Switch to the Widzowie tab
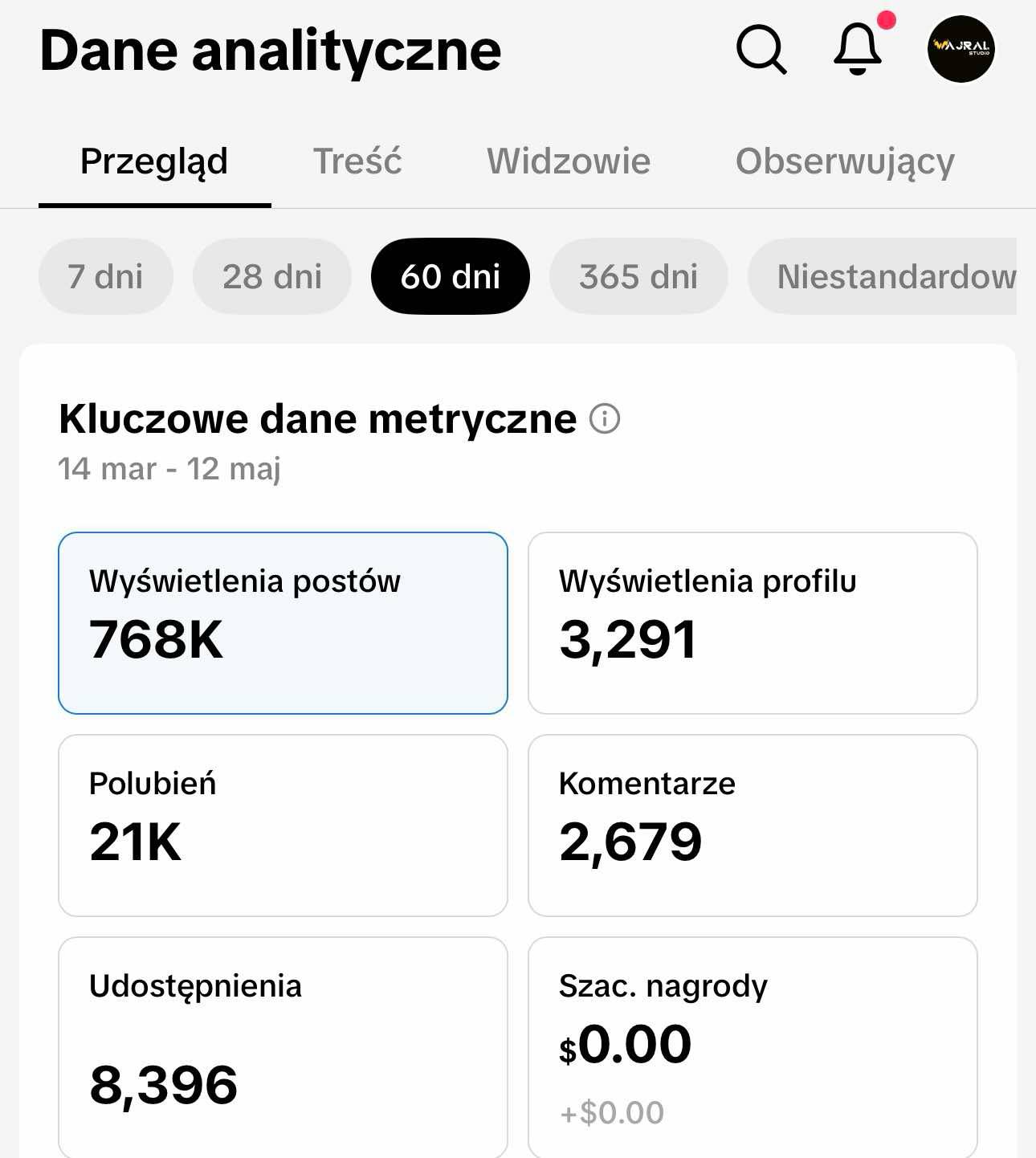This screenshot has height=1158, width=1036. click(x=569, y=161)
